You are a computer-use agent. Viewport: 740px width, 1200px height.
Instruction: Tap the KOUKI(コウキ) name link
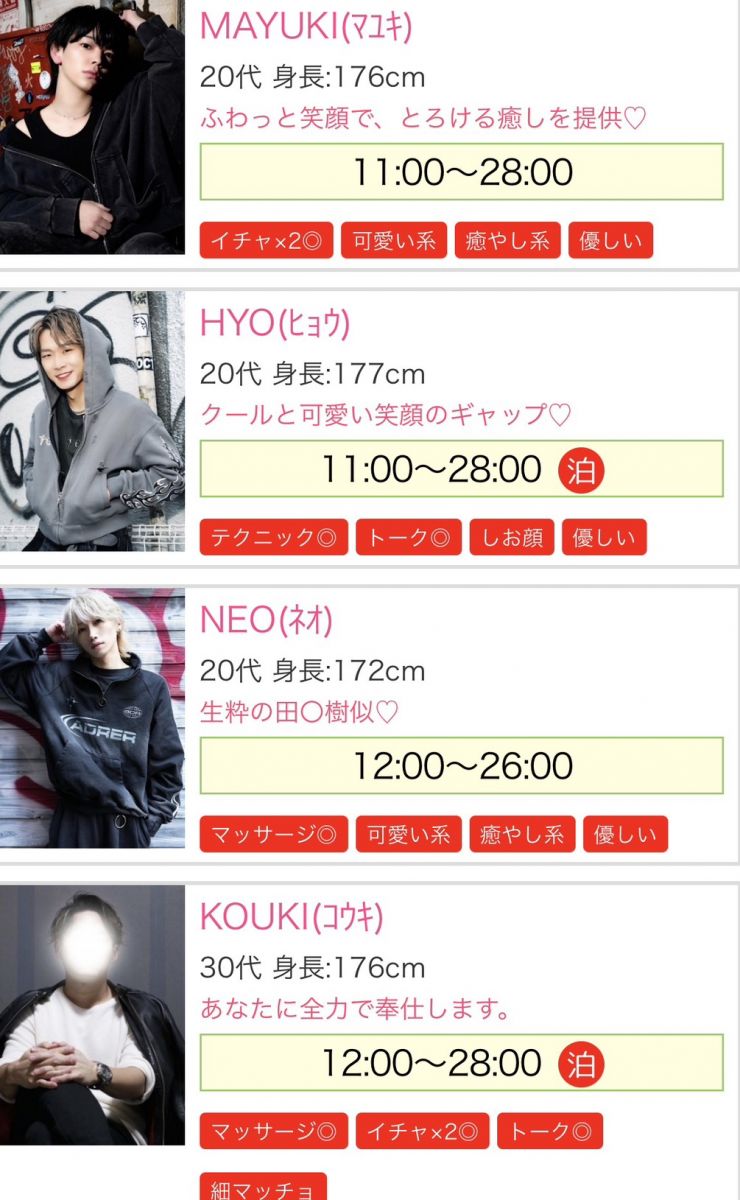pos(292,917)
